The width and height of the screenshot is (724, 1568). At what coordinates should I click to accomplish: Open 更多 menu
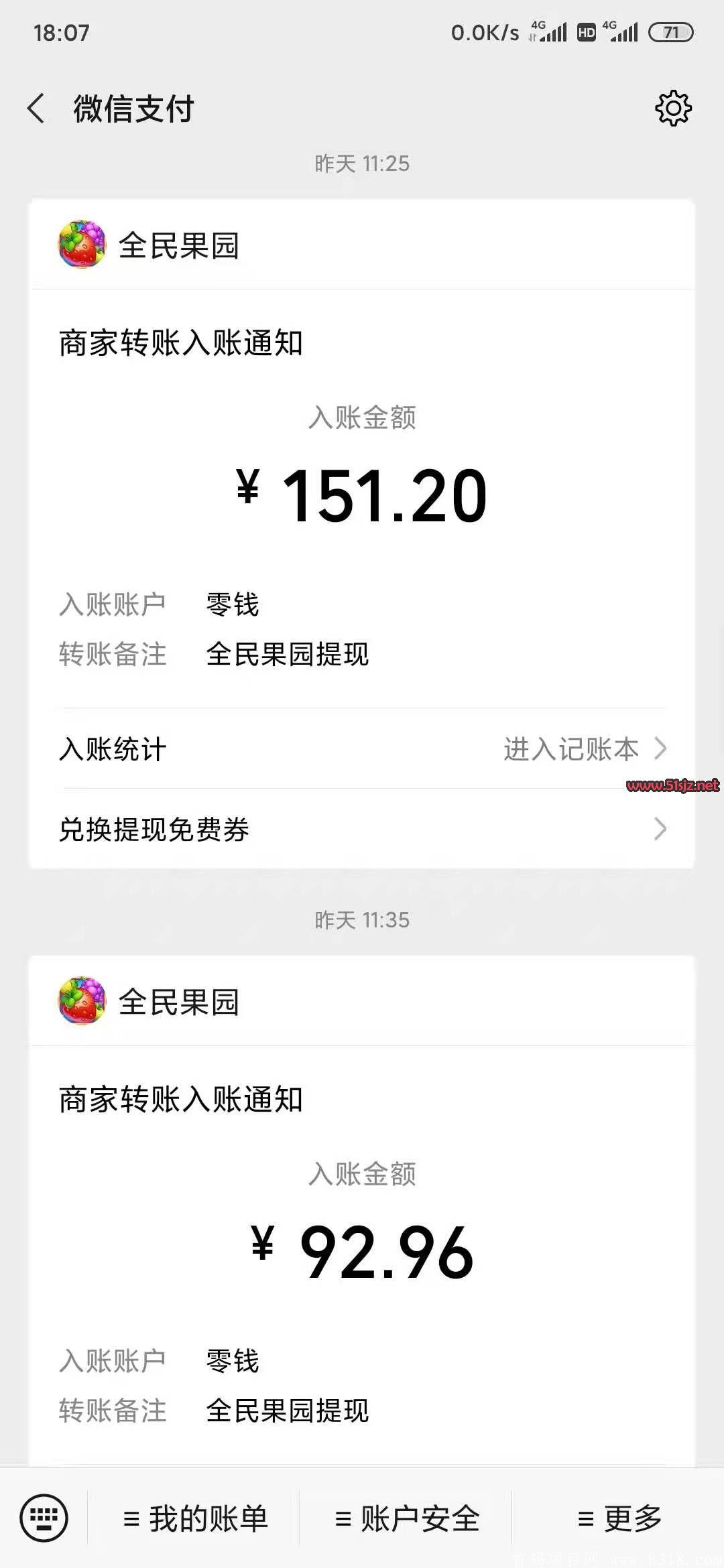[x=619, y=1518]
